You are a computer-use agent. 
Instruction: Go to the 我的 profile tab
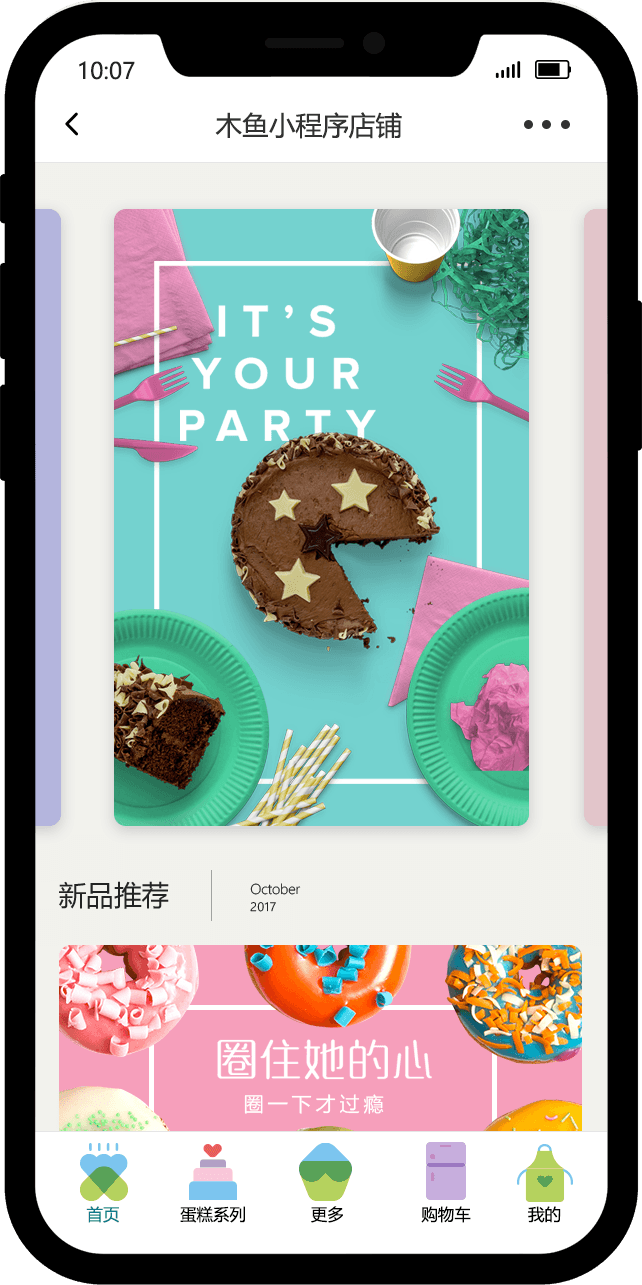[x=544, y=1186]
